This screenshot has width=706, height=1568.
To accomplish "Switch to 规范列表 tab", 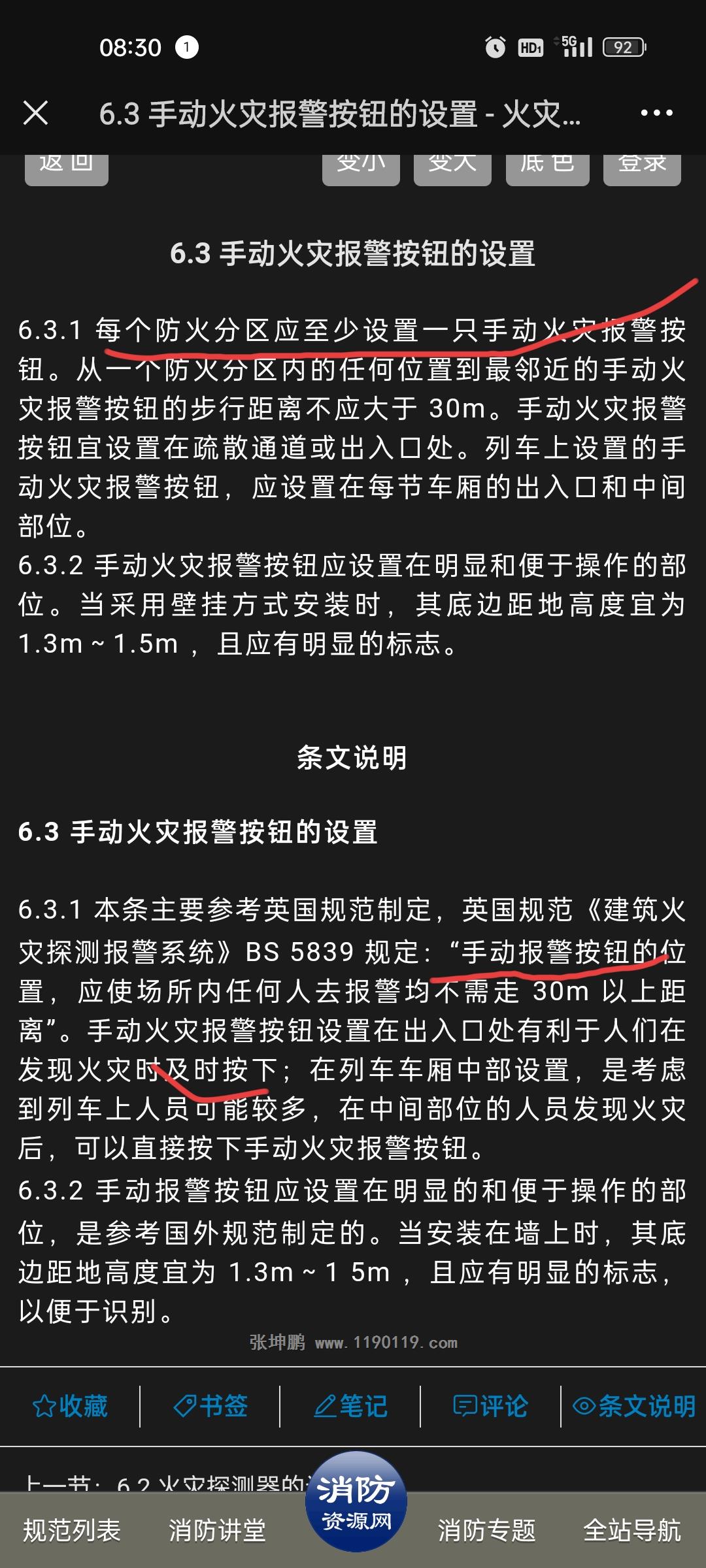I will (72, 1531).
